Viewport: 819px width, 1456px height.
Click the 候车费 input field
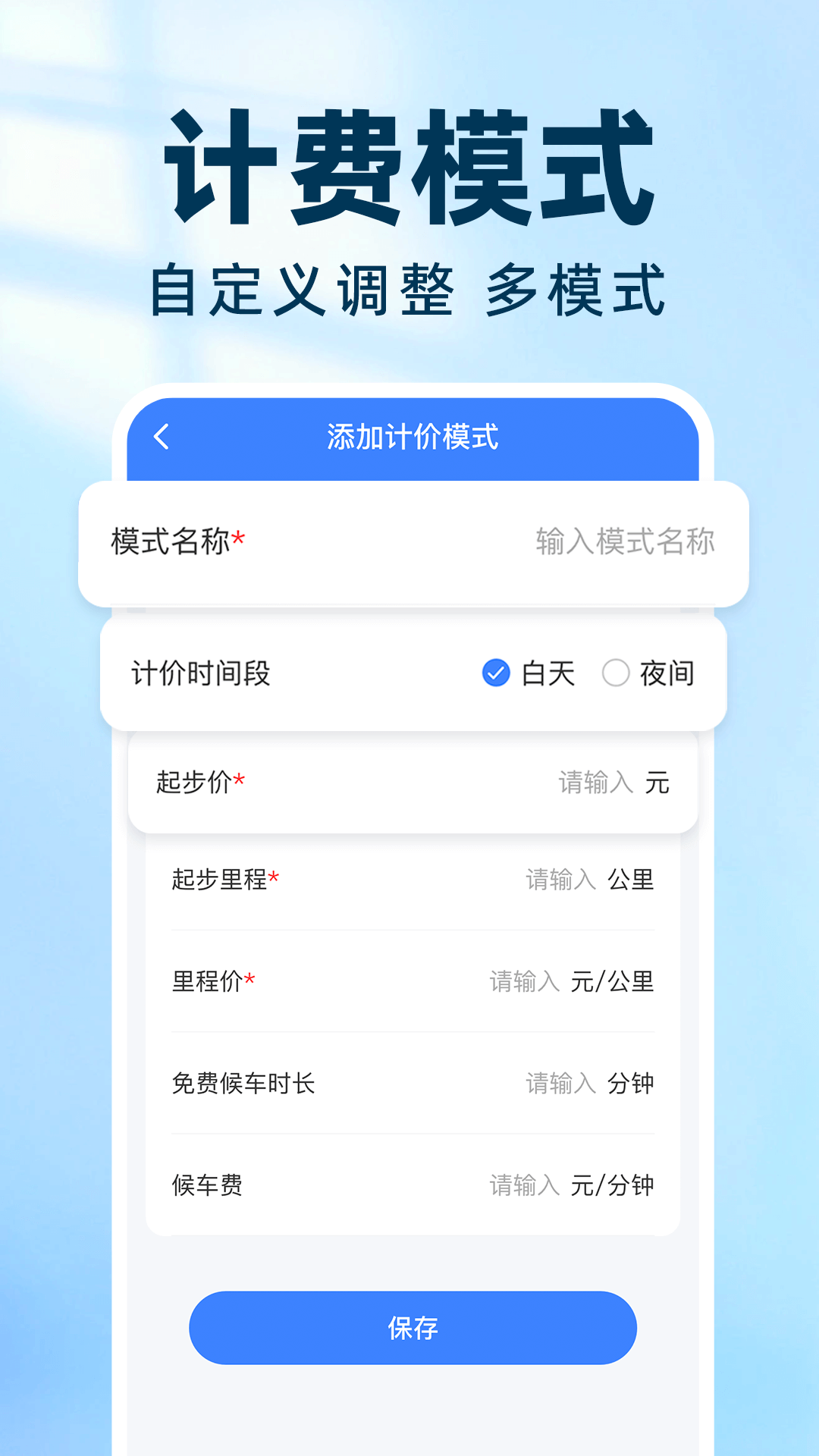click(x=523, y=1183)
